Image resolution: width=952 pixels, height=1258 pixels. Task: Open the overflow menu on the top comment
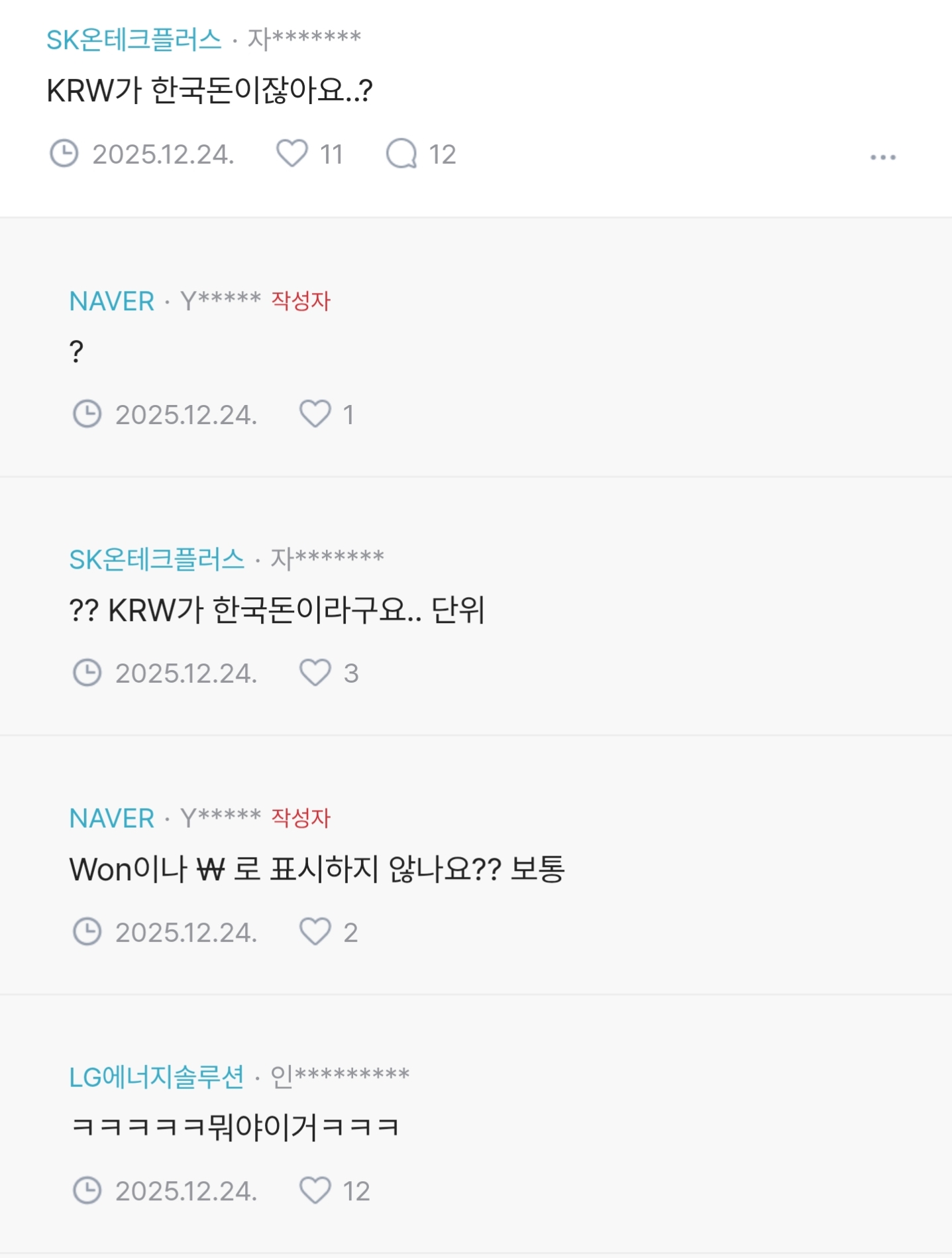click(x=883, y=157)
